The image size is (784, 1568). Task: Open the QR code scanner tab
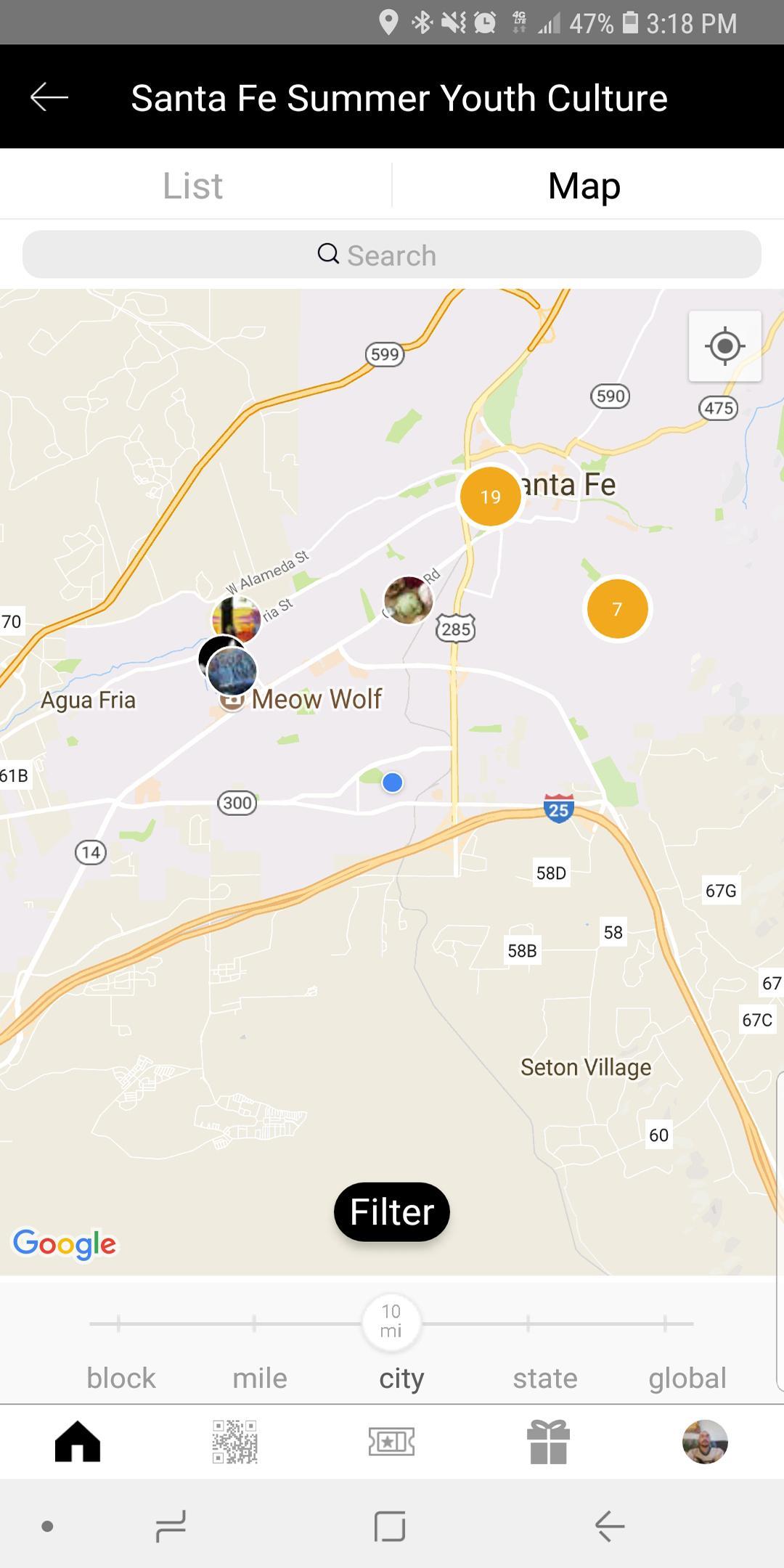point(234,1442)
